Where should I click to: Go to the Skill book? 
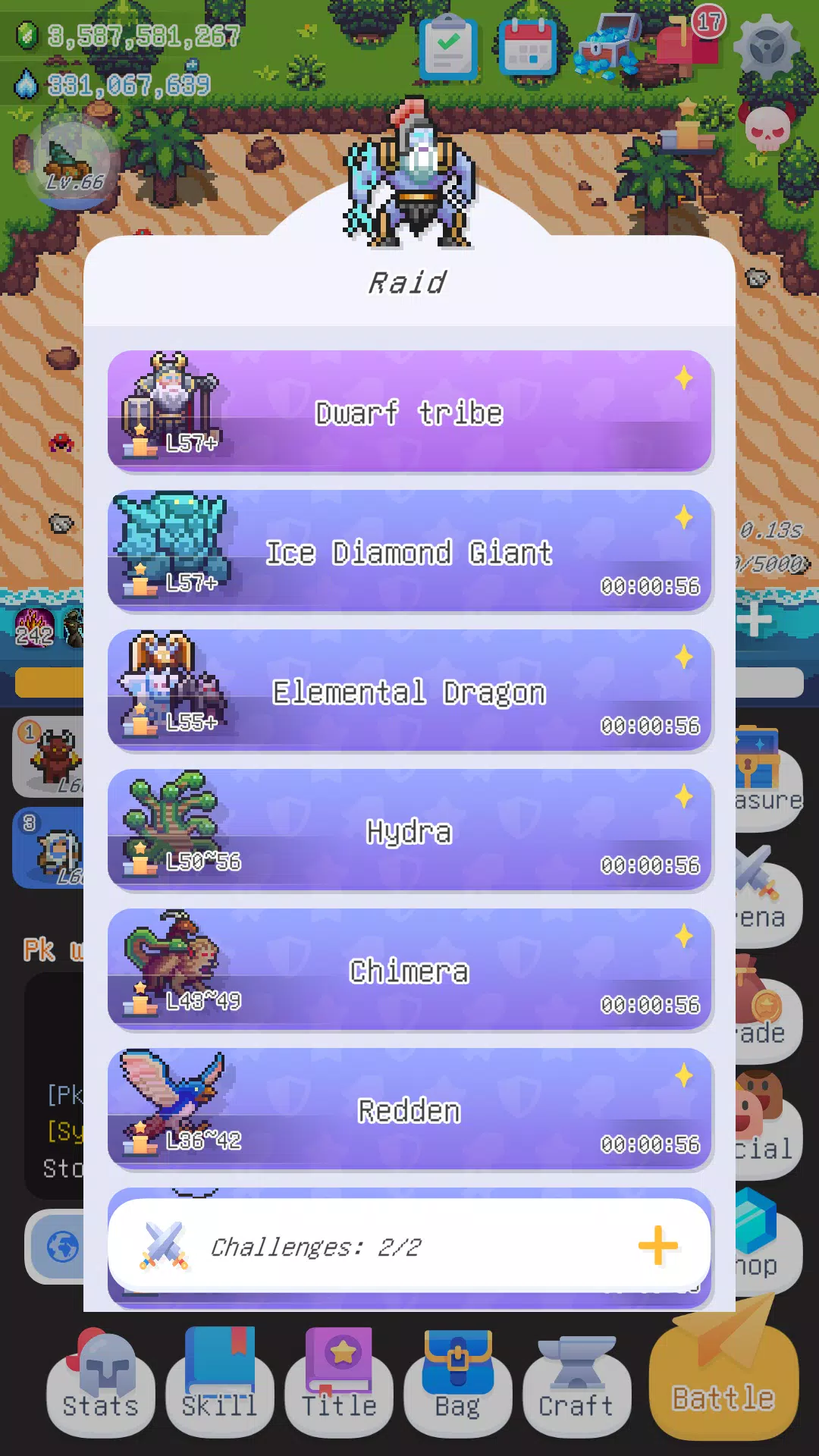click(219, 1382)
